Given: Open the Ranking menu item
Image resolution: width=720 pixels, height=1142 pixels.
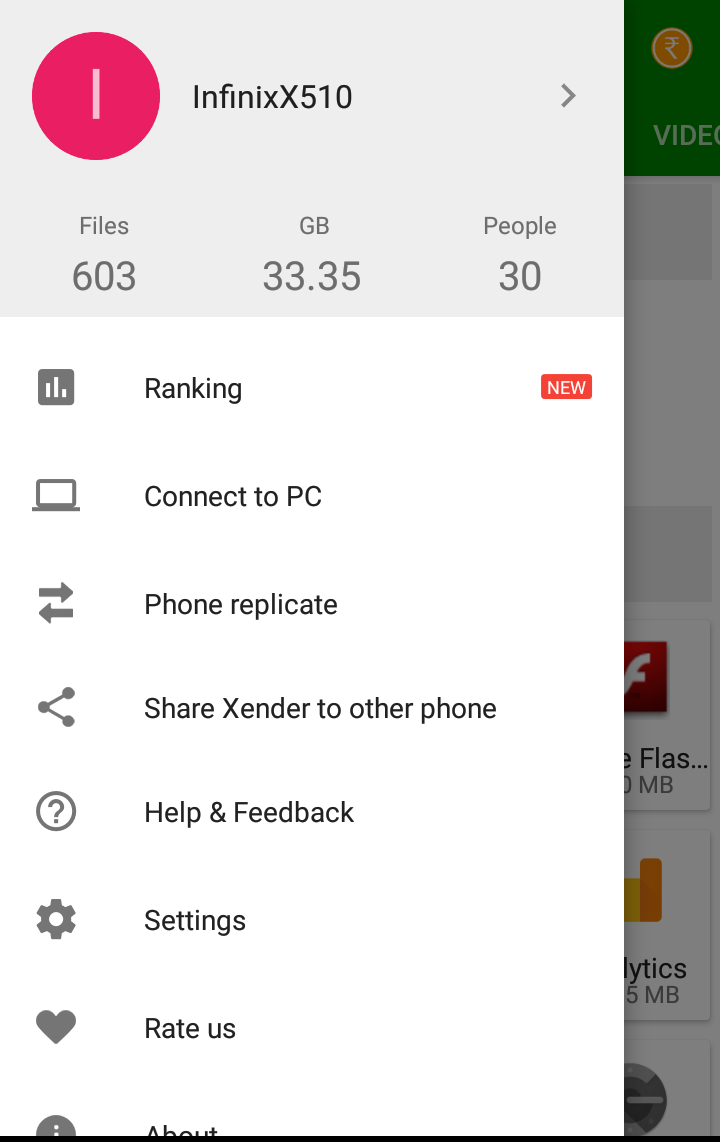Looking at the screenshot, I should 193,388.
